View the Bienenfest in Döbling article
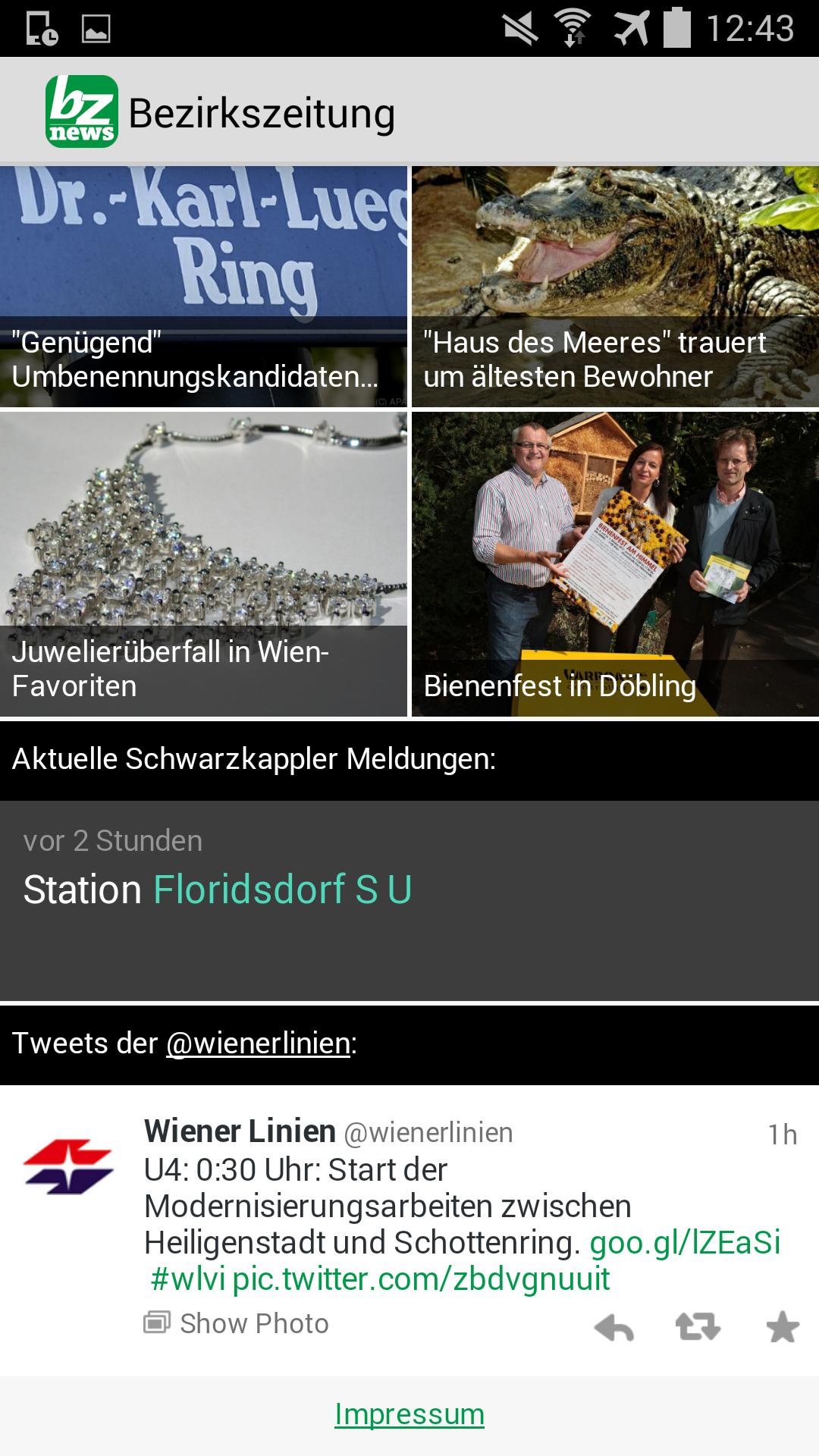Screen dimensions: 819x1456 click(614, 561)
